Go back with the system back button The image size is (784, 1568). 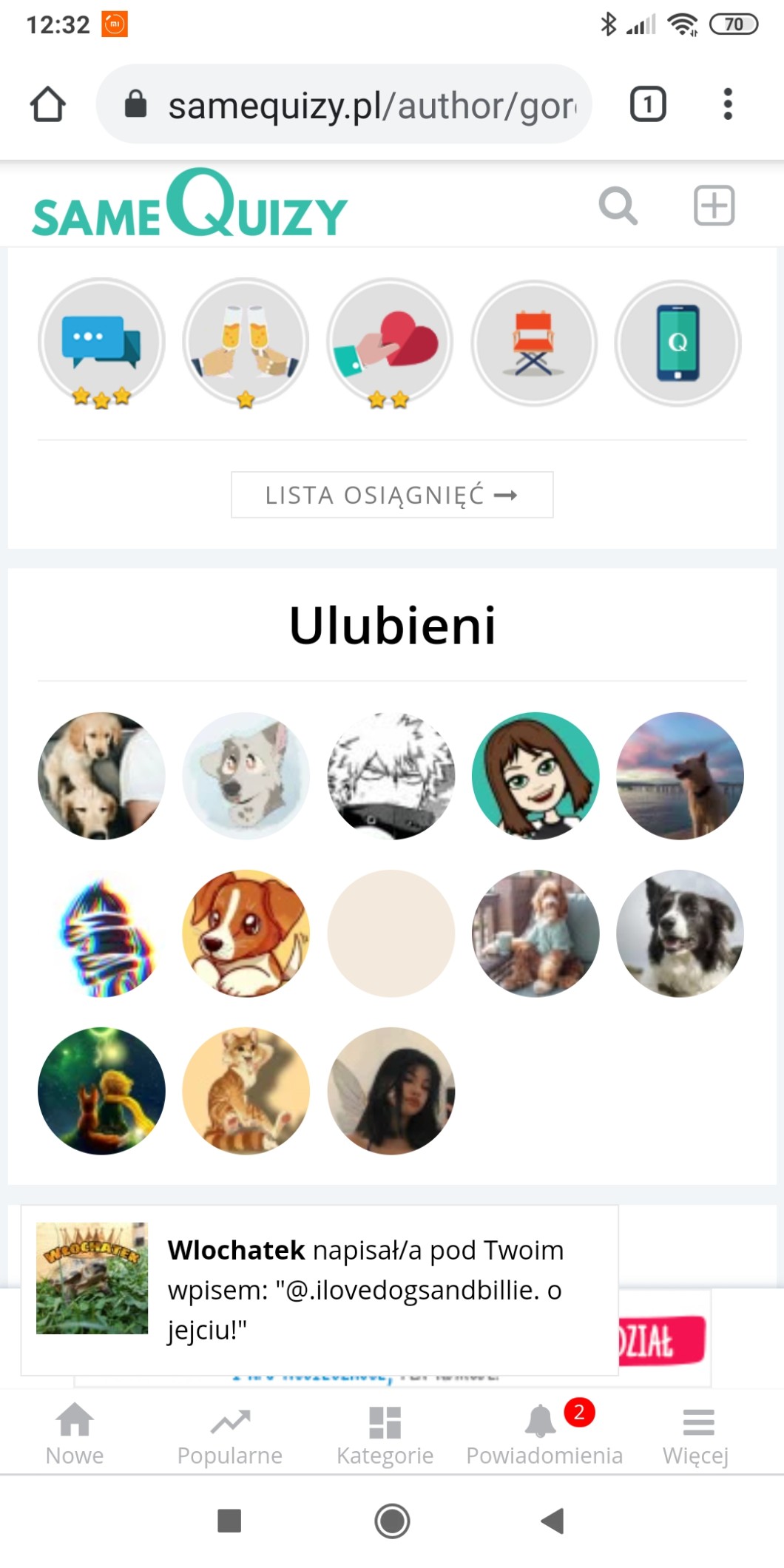point(552,1521)
